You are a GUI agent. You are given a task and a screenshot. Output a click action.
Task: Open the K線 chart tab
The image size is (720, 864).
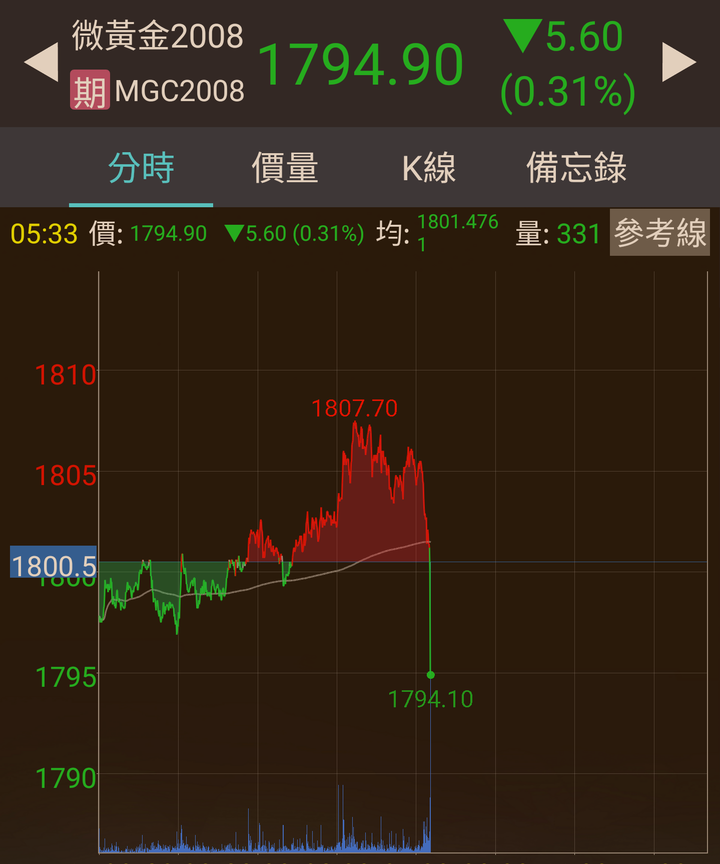[x=429, y=168]
